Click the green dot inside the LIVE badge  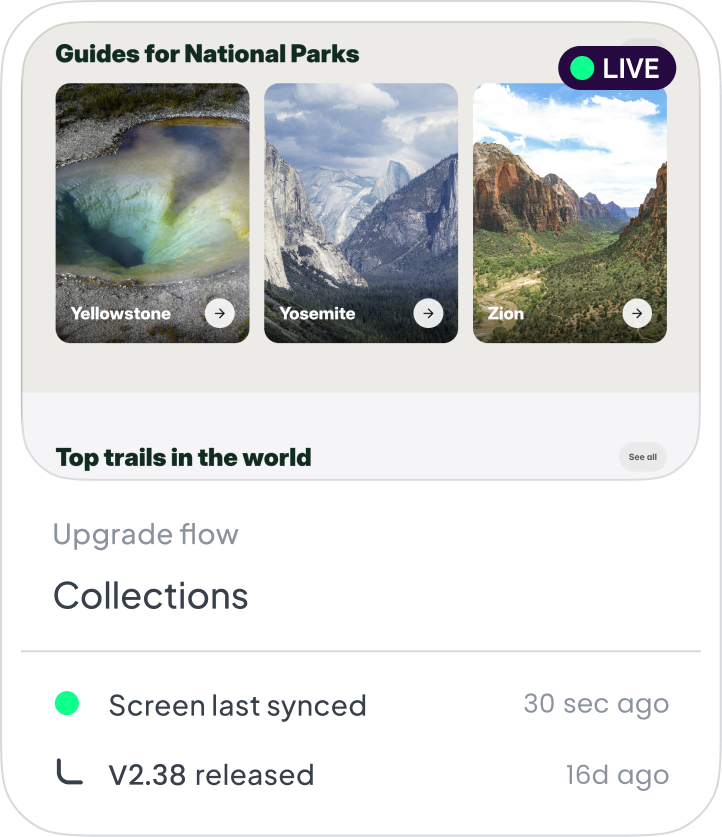tap(581, 68)
